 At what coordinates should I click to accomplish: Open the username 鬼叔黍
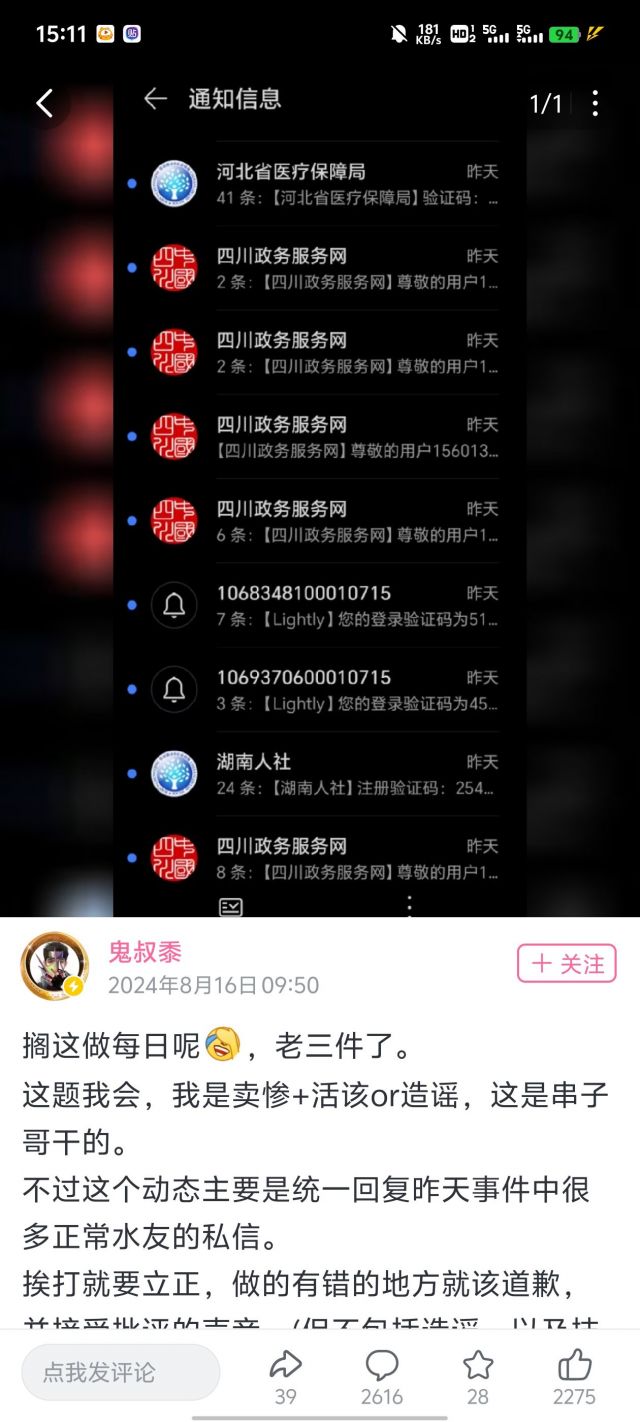pos(145,952)
